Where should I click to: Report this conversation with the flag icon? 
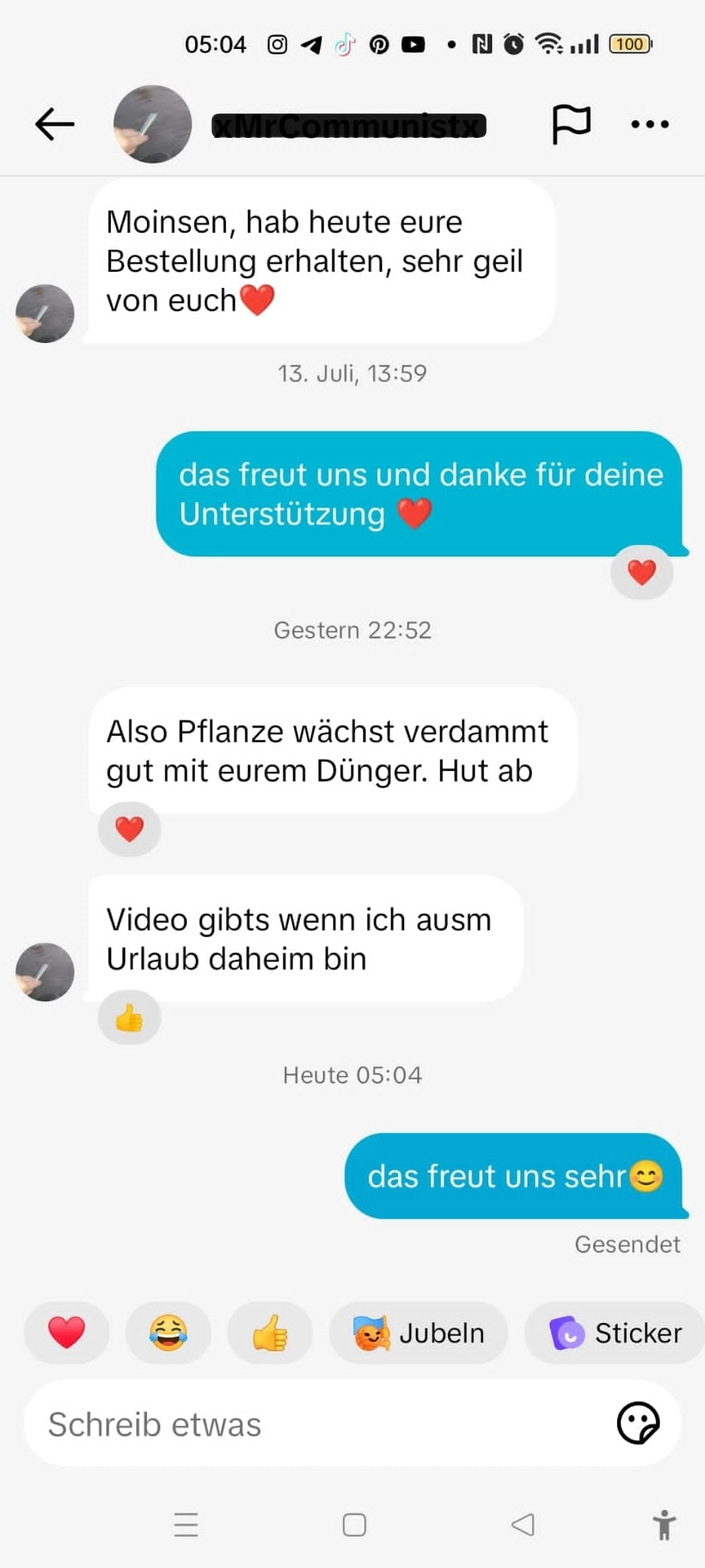571,124
